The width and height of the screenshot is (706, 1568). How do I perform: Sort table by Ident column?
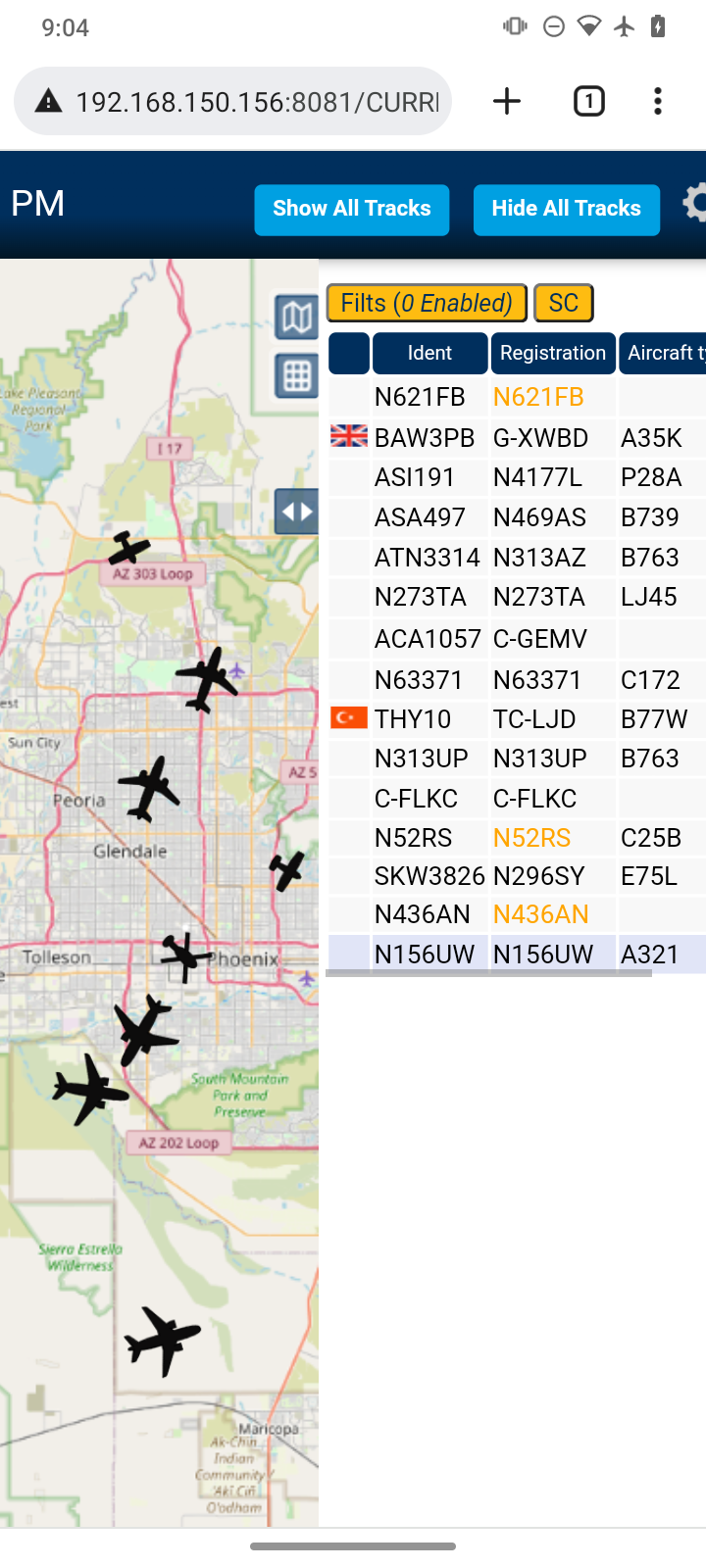(429, 353)
